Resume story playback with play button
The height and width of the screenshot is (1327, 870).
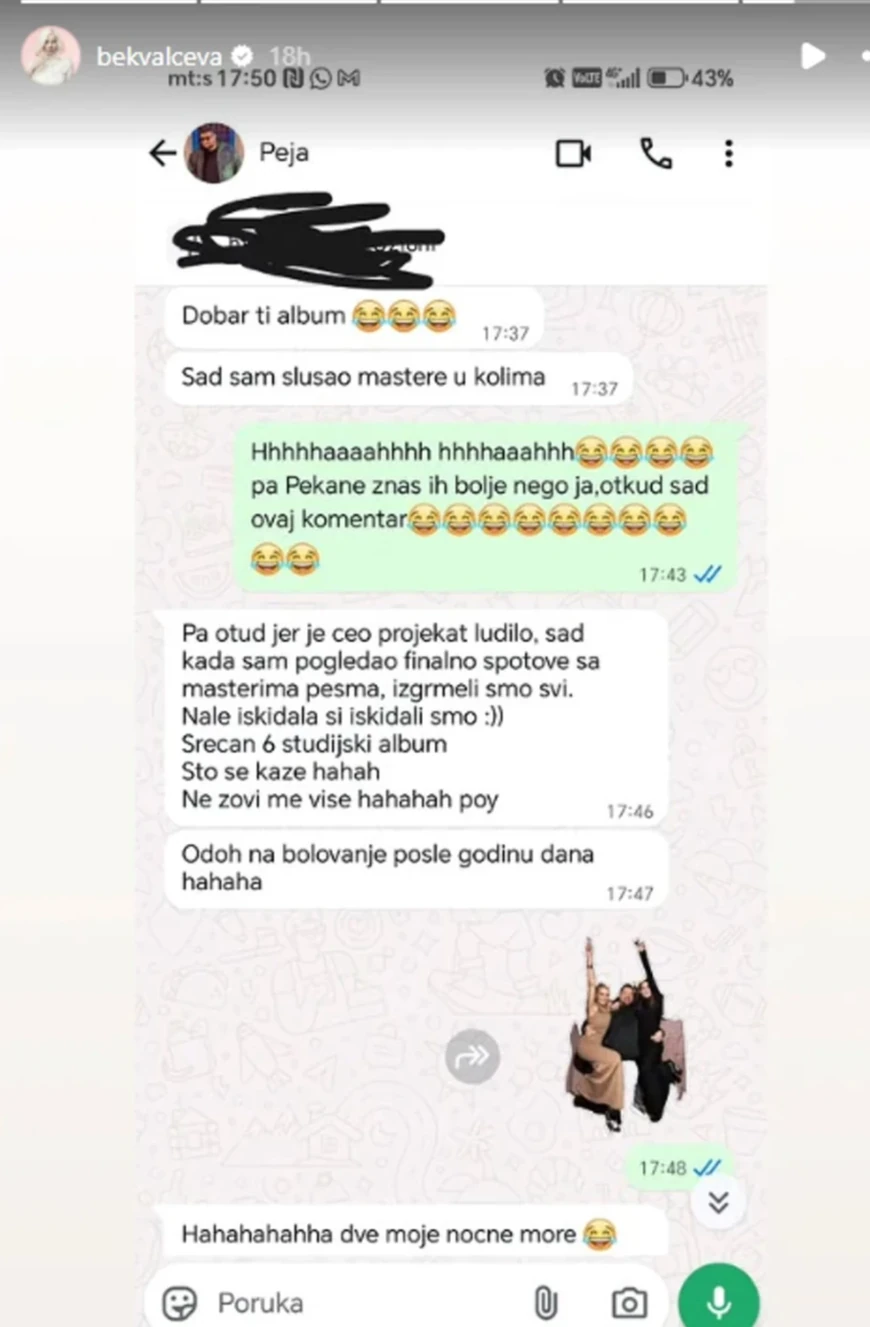pyautogui.click(x=813, y=56)
